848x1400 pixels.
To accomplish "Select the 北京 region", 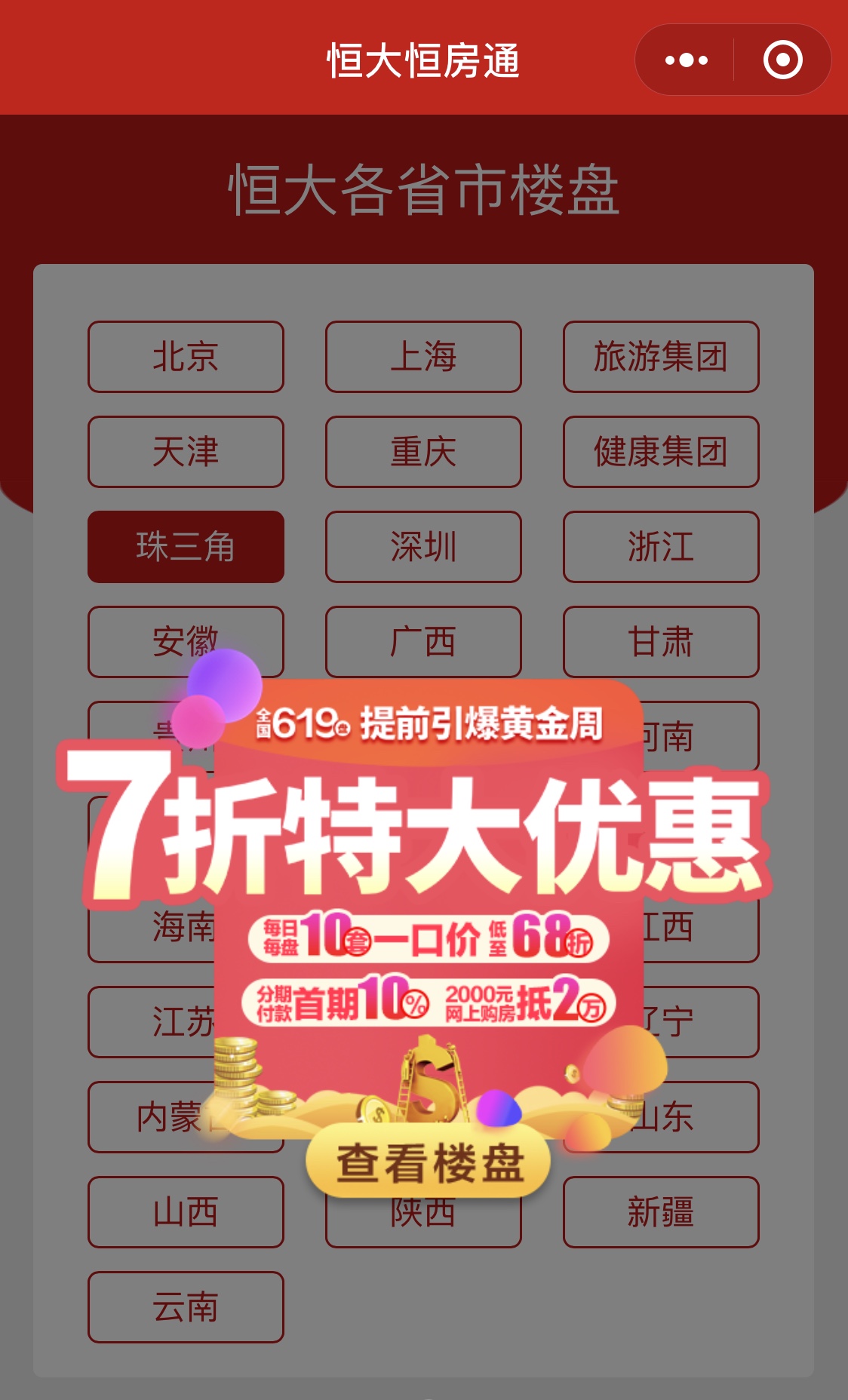I will [x=186, y=357].
